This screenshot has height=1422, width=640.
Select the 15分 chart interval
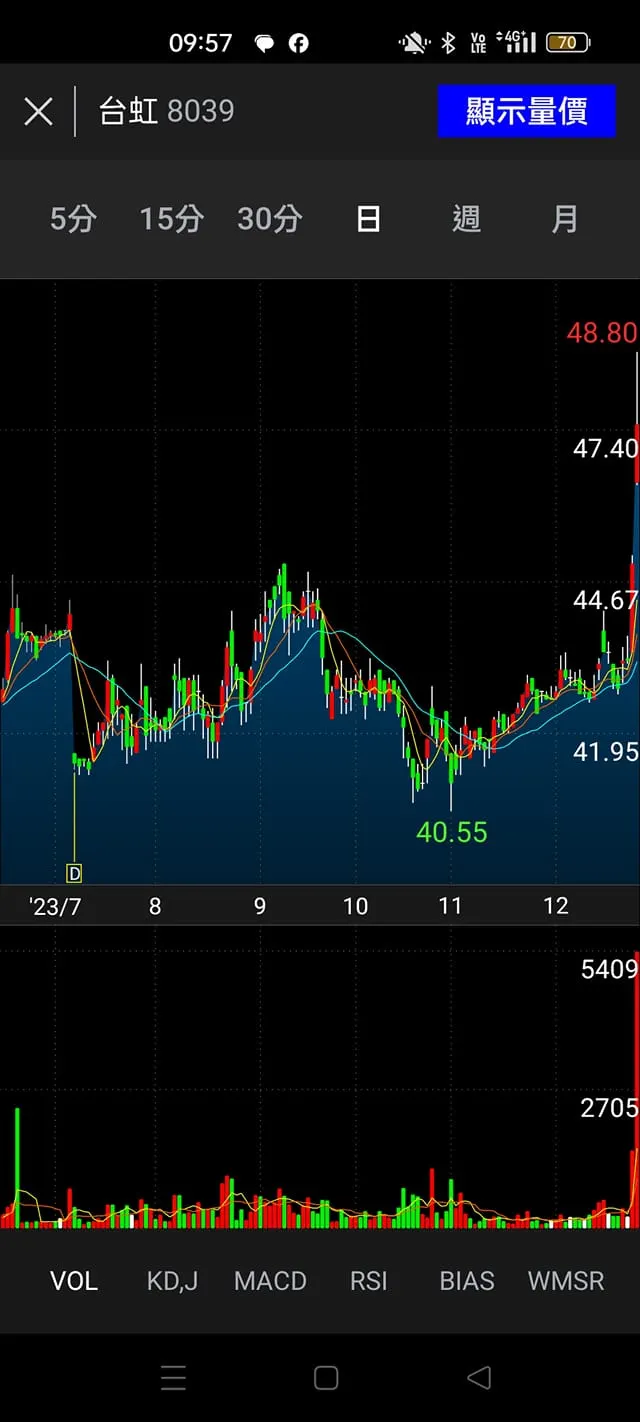[171, 219]
